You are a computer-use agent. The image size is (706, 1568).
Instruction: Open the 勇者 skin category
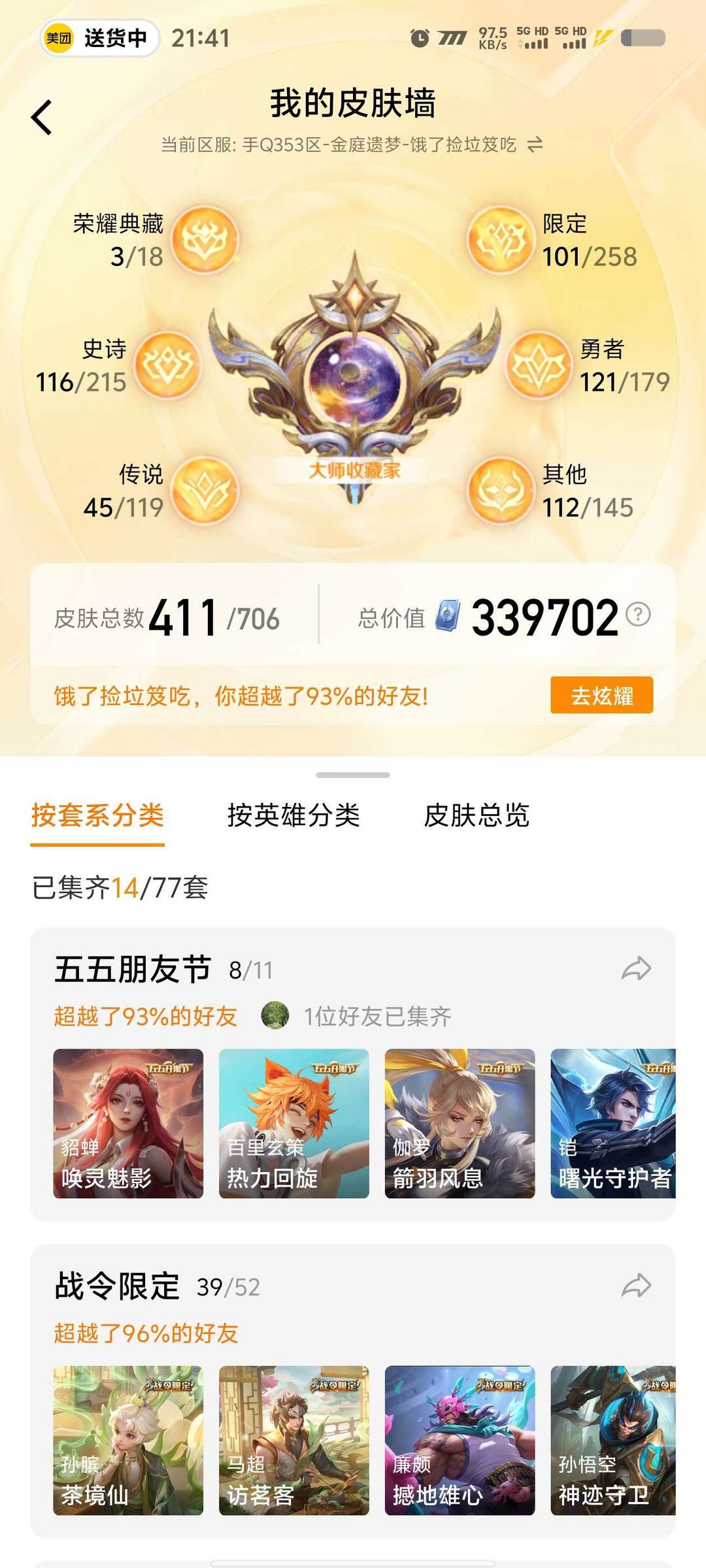click(x=539, y=365)
